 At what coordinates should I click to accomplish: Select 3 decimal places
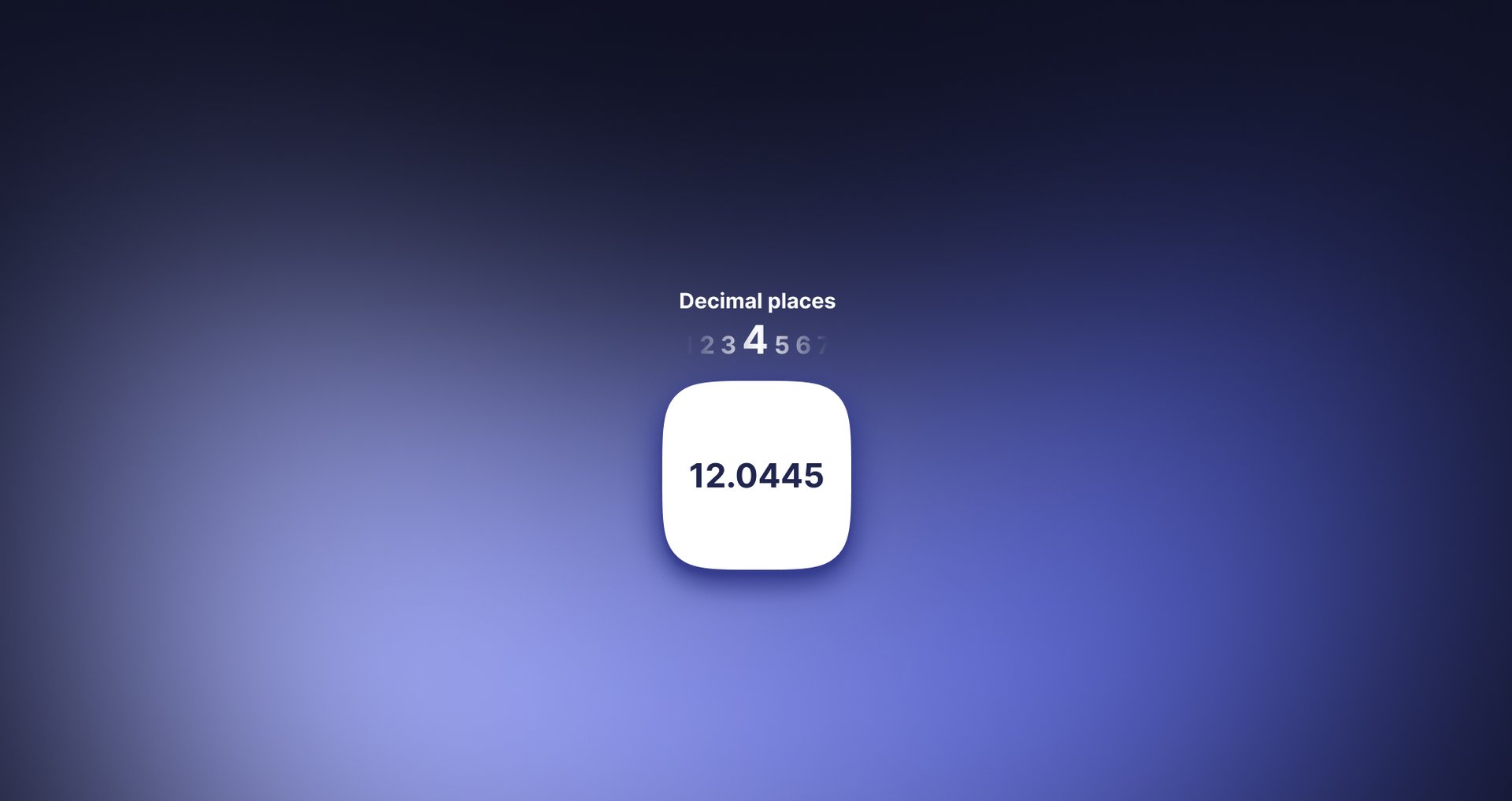(728, 345)
